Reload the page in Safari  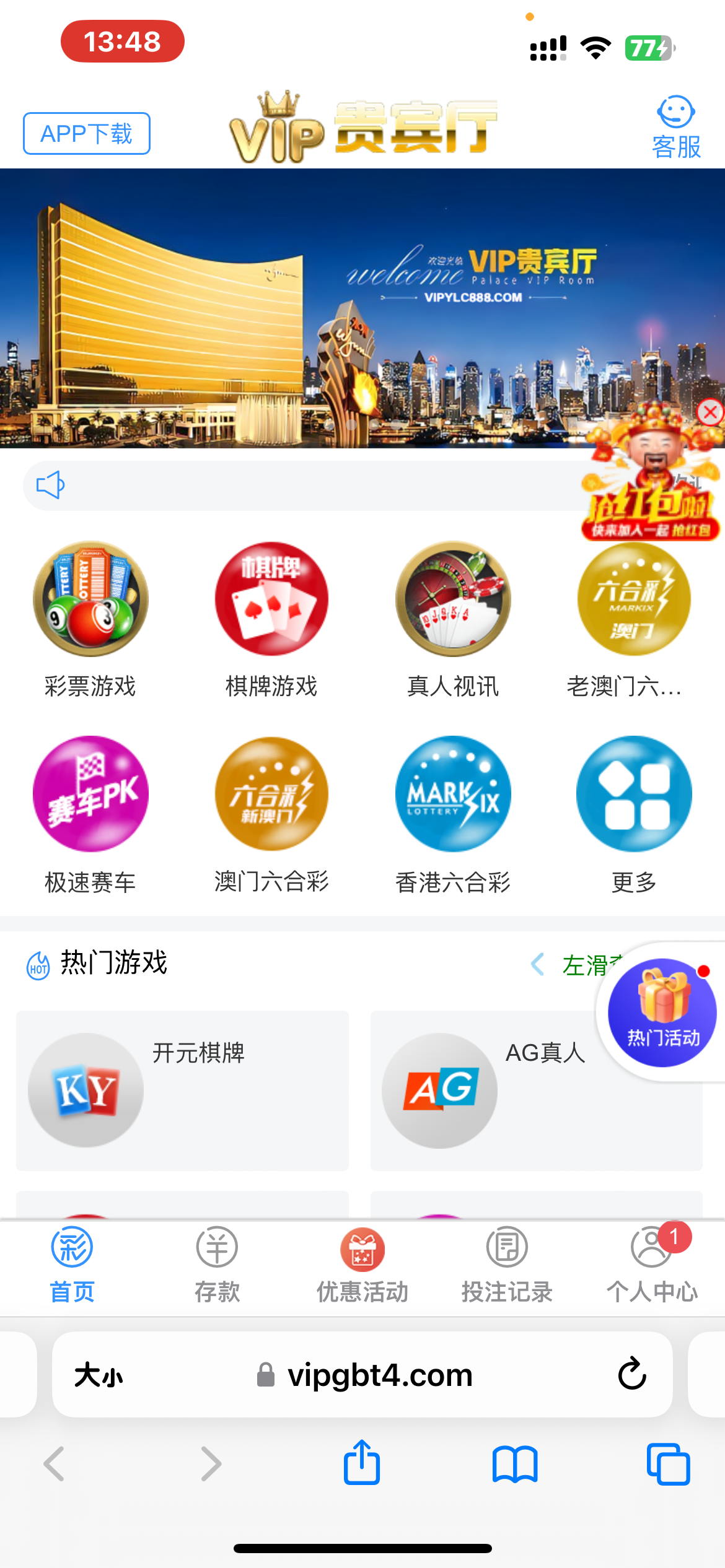pos(632,1374)
